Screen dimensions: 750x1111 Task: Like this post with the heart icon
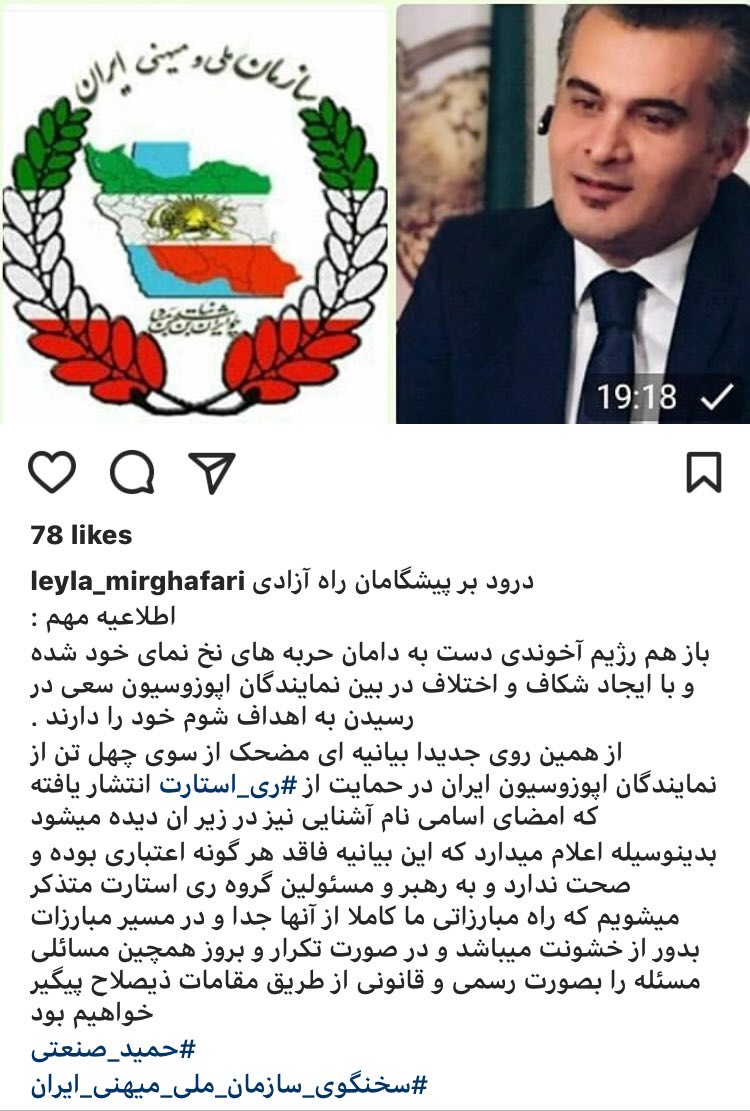53,473
